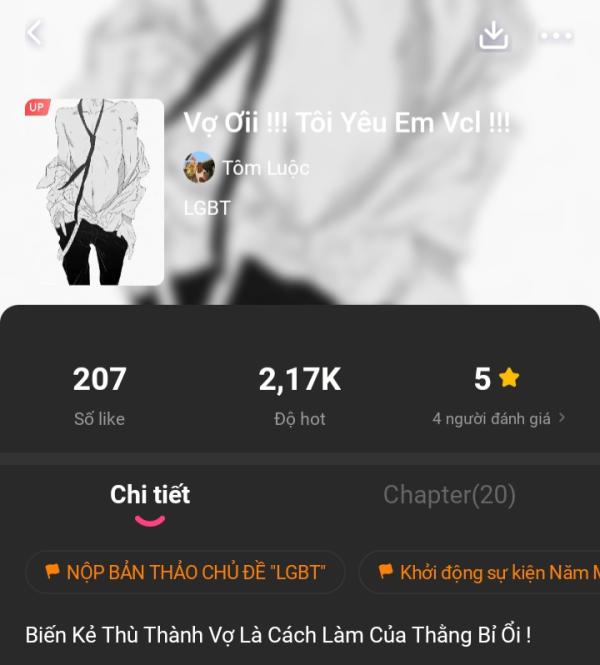Tap the comic cover thumbnail

coord(94,192)
